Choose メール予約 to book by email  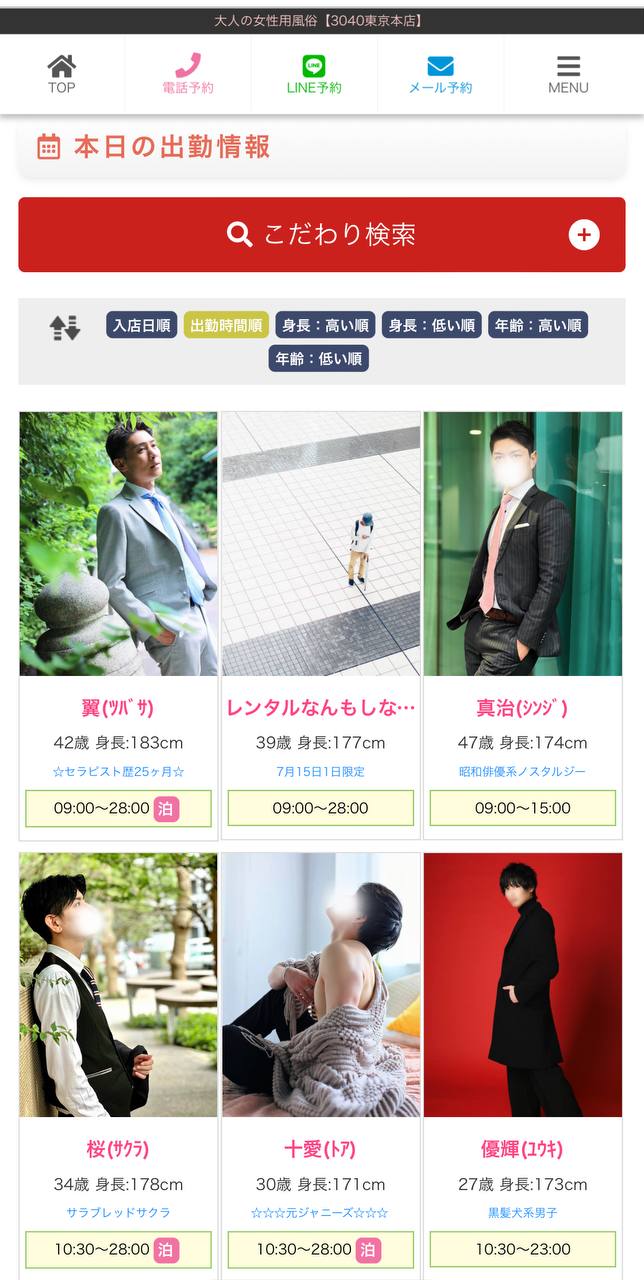[440, 74]
